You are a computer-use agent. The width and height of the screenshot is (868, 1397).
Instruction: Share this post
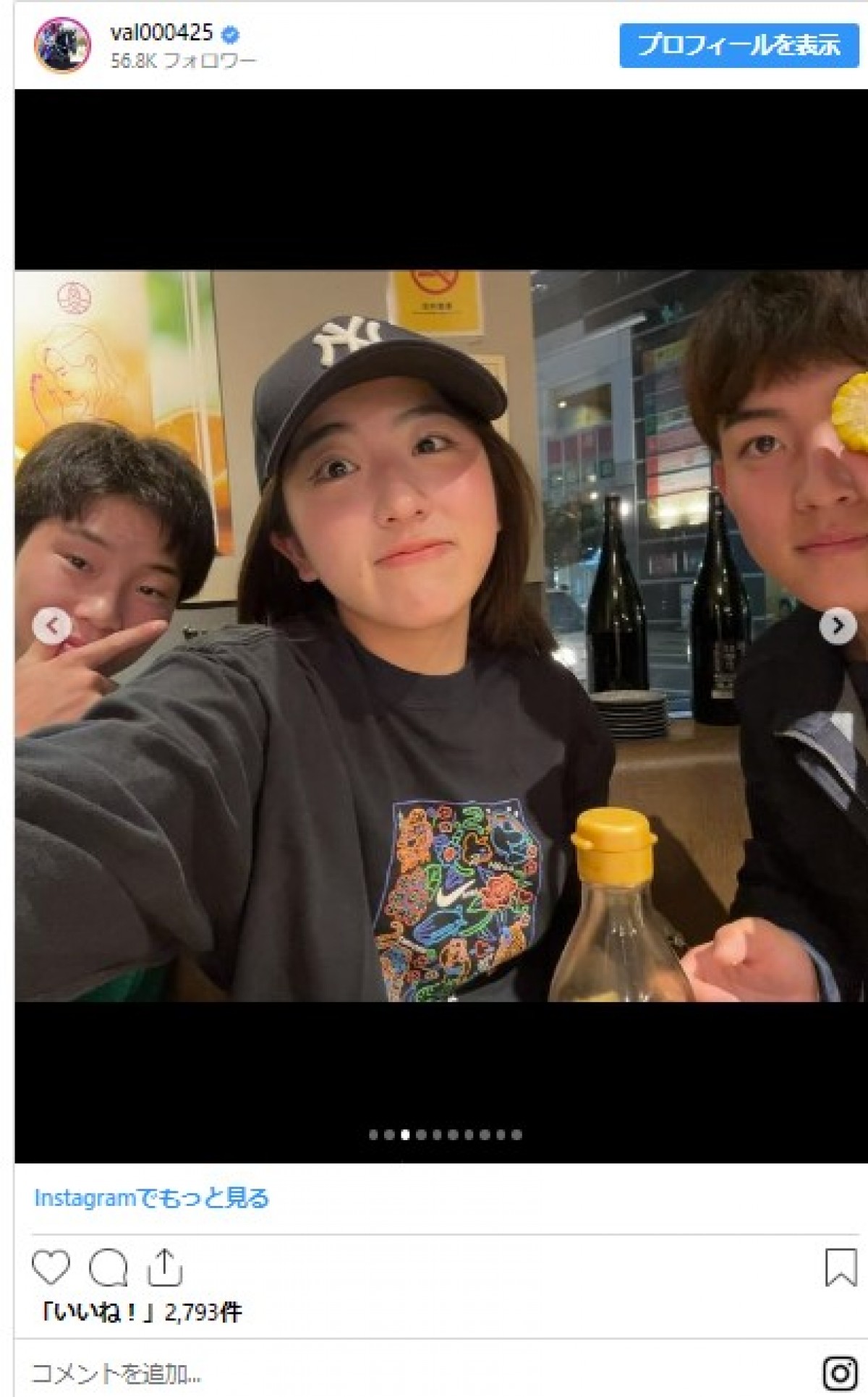point(164,1268)
